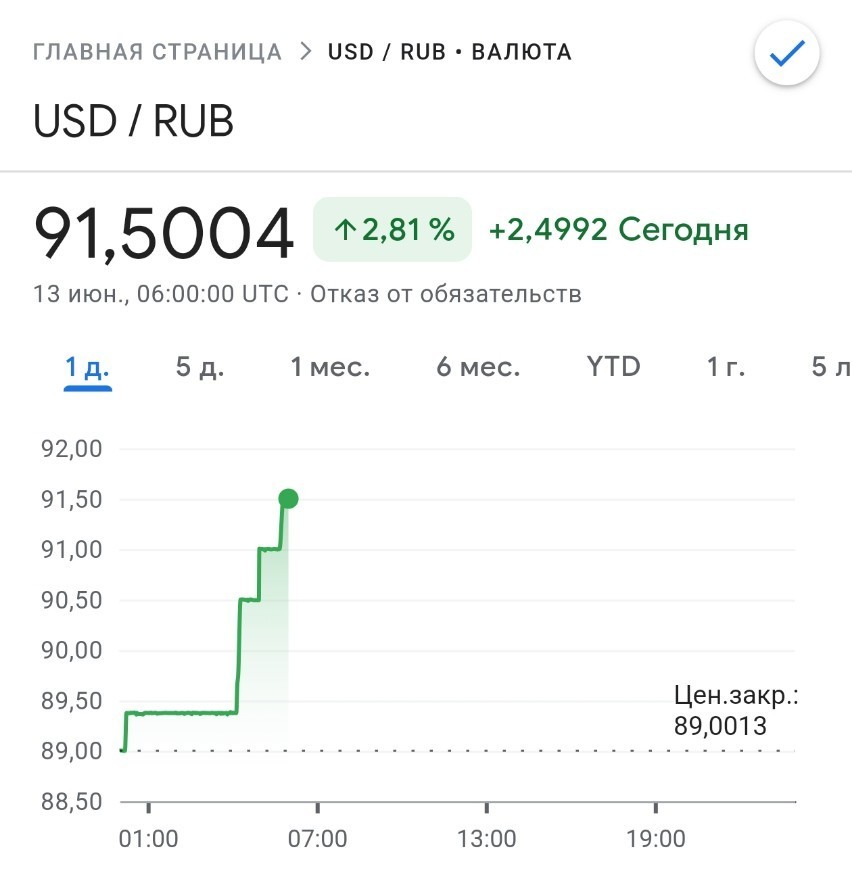This screenshot has height=871, width=852.
Task: Switch chart to 5 д. range
Action: click(x=200, y=367)
